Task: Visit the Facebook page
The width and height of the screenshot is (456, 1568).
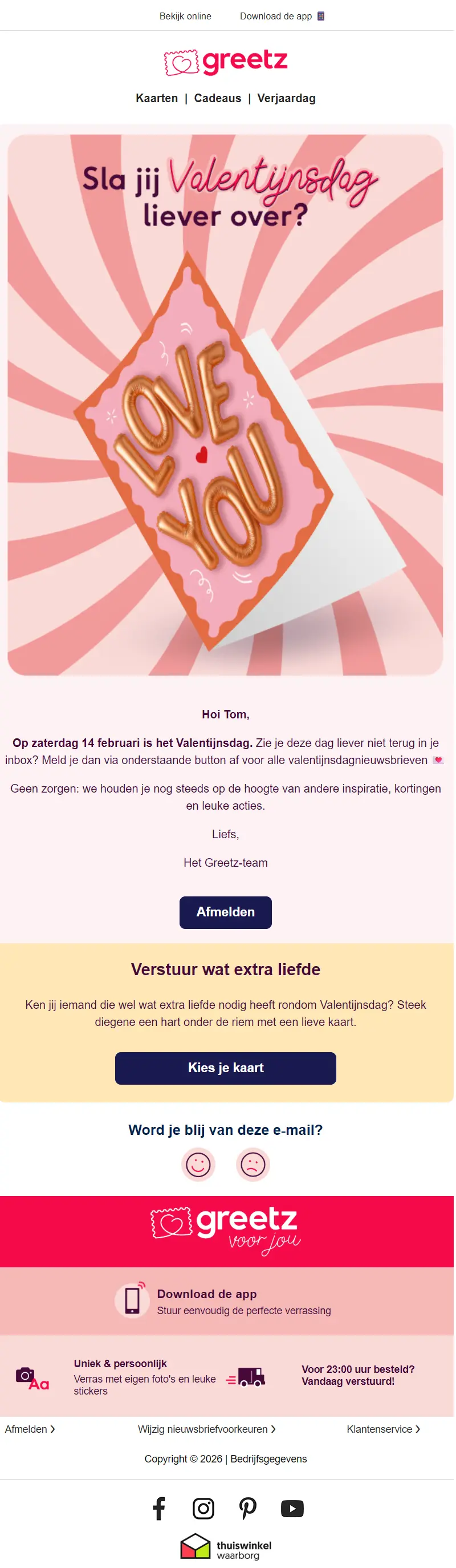Action: (x=158, y=1508)
